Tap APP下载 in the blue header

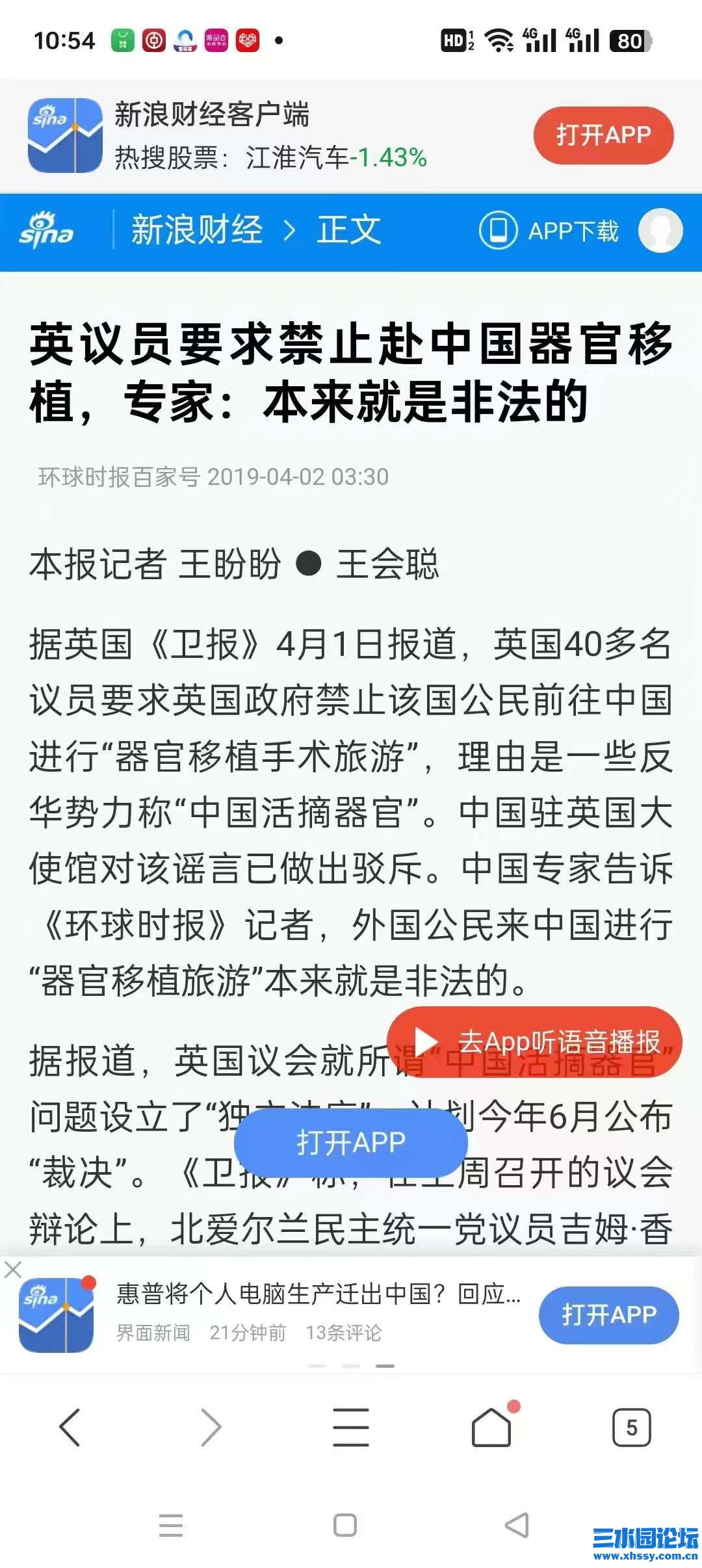point(550,231)
